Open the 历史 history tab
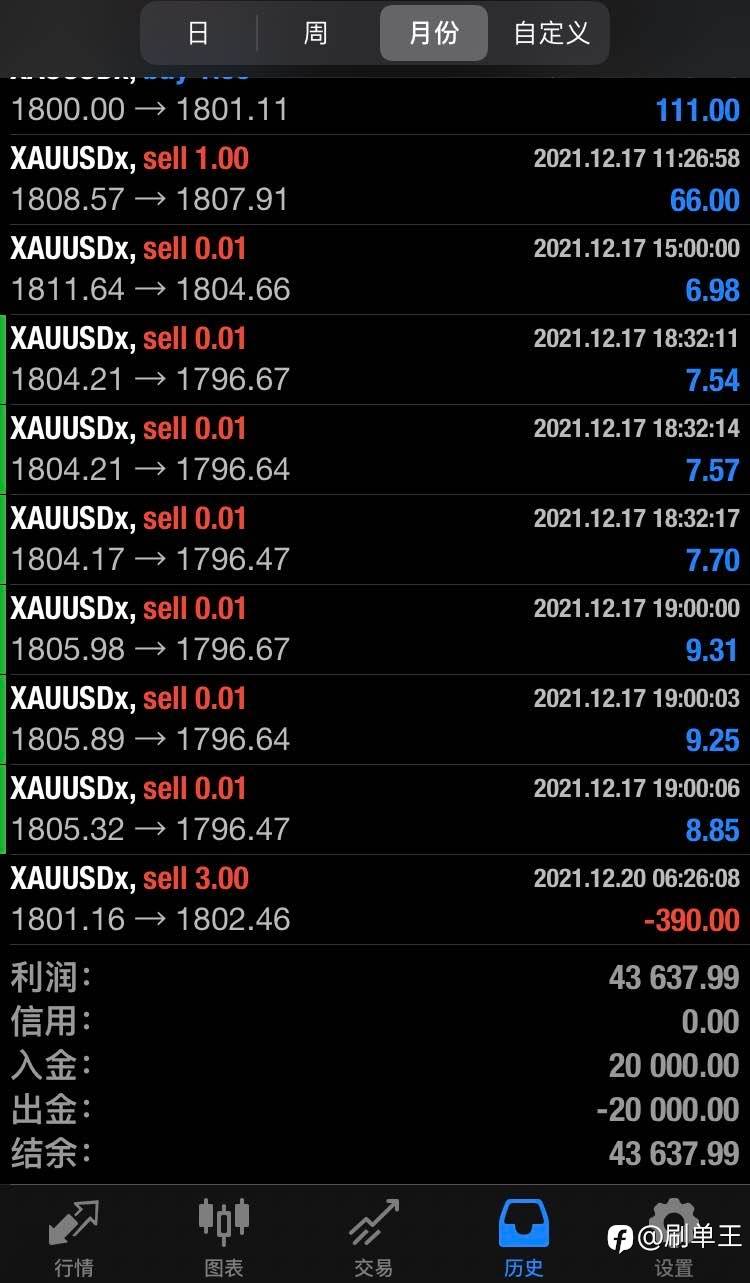Viewport: 750px width, 1283px height. point(524,1236)
